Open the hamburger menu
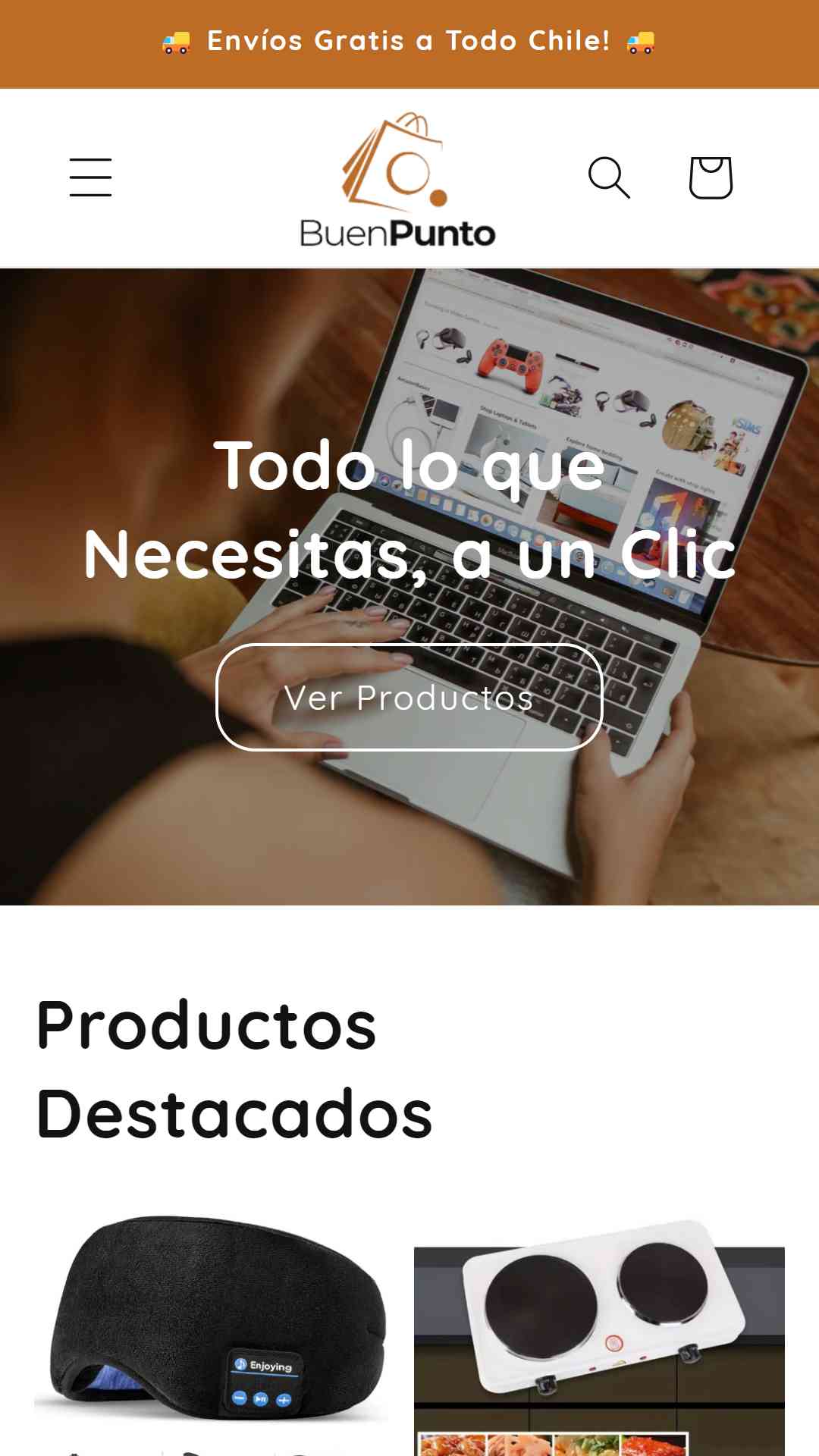The height and width of the screenshot is (1456, 819). pyautogui.click(x=90, y=177)
